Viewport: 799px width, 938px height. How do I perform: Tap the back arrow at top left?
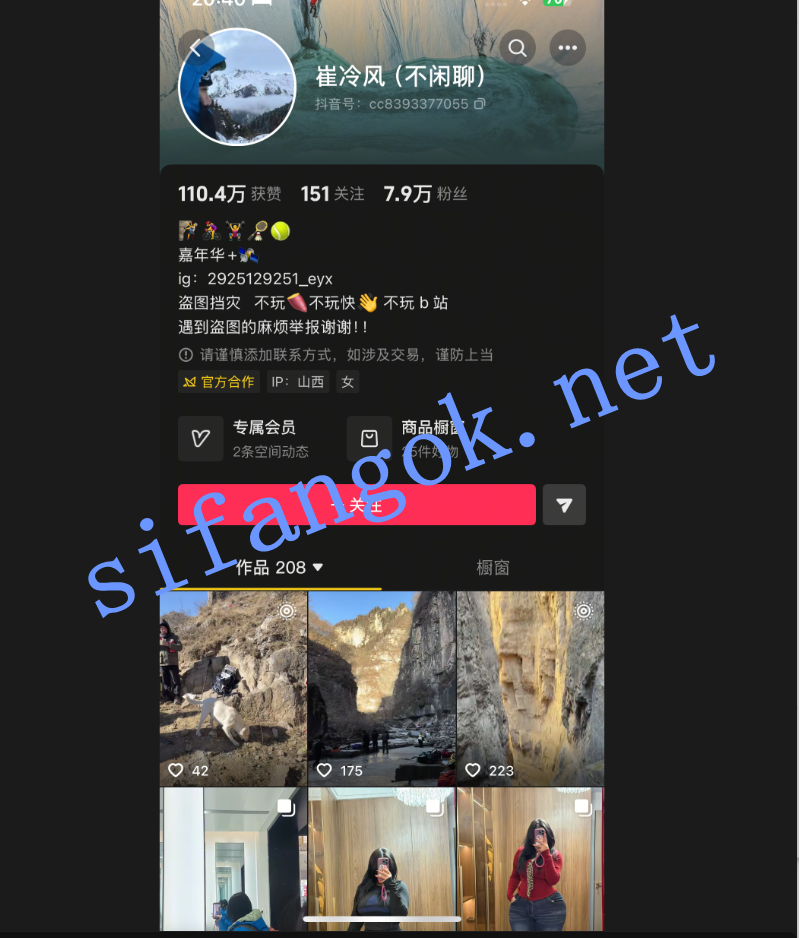[194, 48]
